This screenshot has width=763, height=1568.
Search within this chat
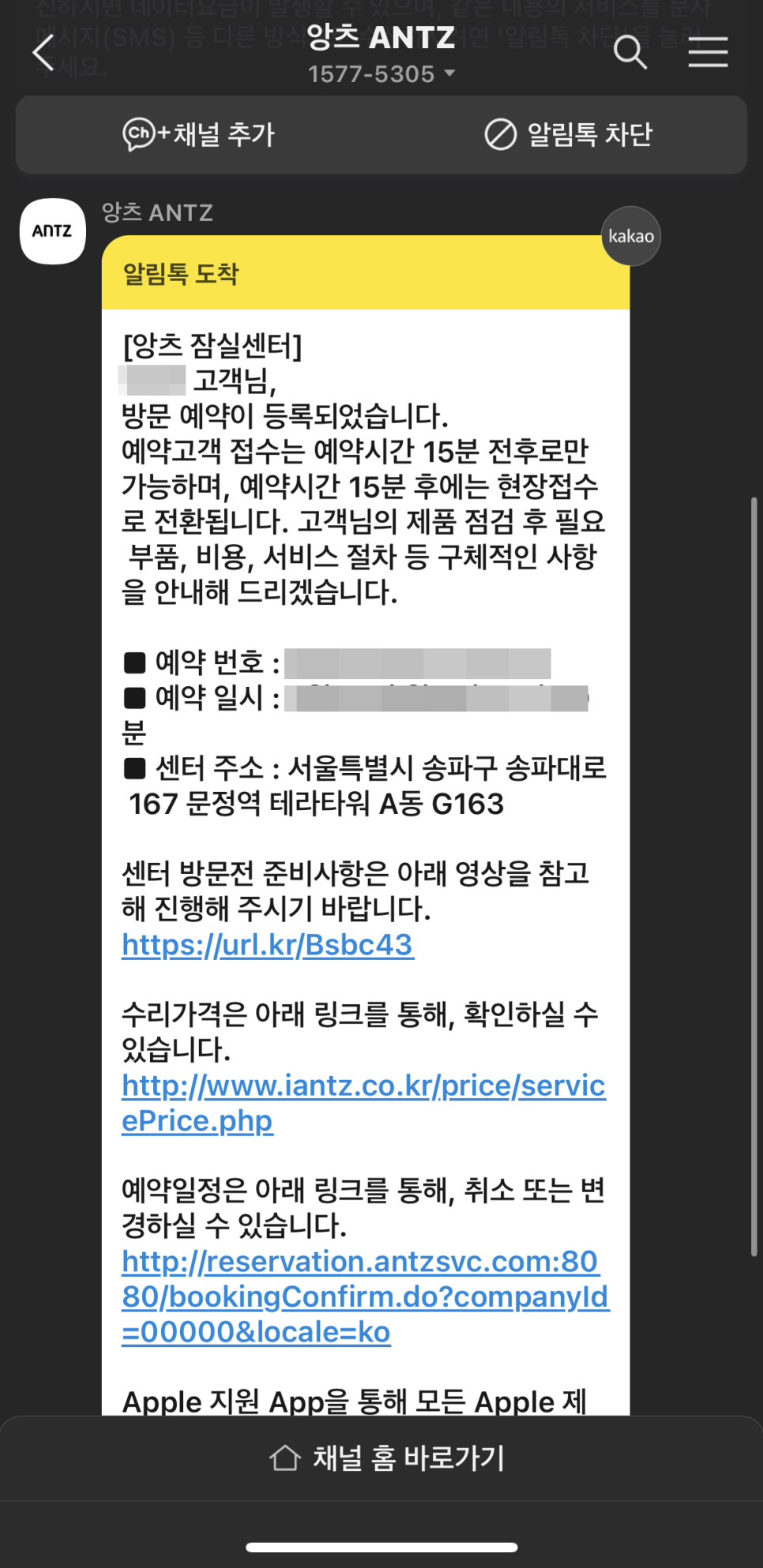630,53
